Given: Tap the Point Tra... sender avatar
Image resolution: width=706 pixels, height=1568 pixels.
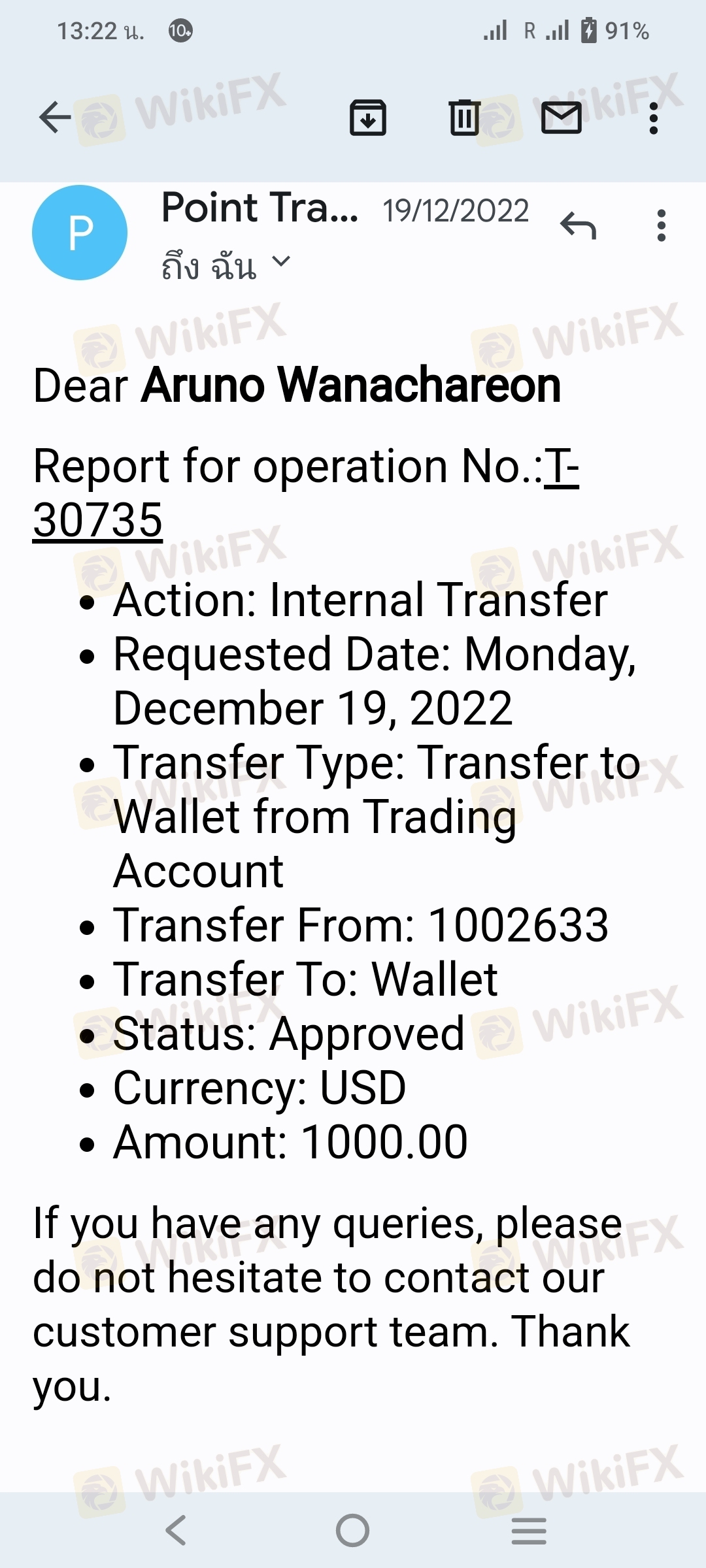Looking at the screenshot, I should [80, 233].
